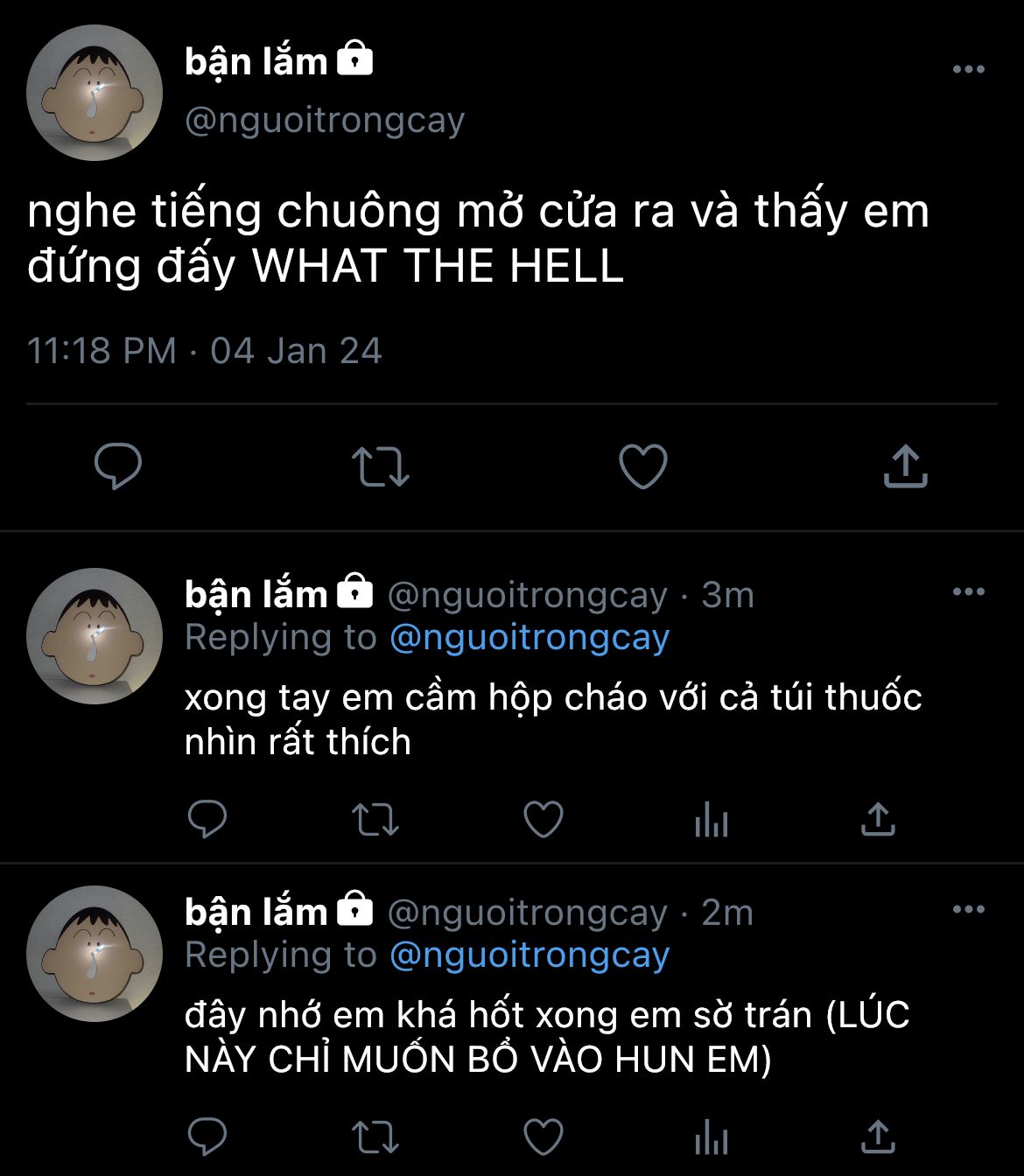Like the "HUN EM" reply
This screenshot has width=1024, height=1176.
coord(543,1137)
